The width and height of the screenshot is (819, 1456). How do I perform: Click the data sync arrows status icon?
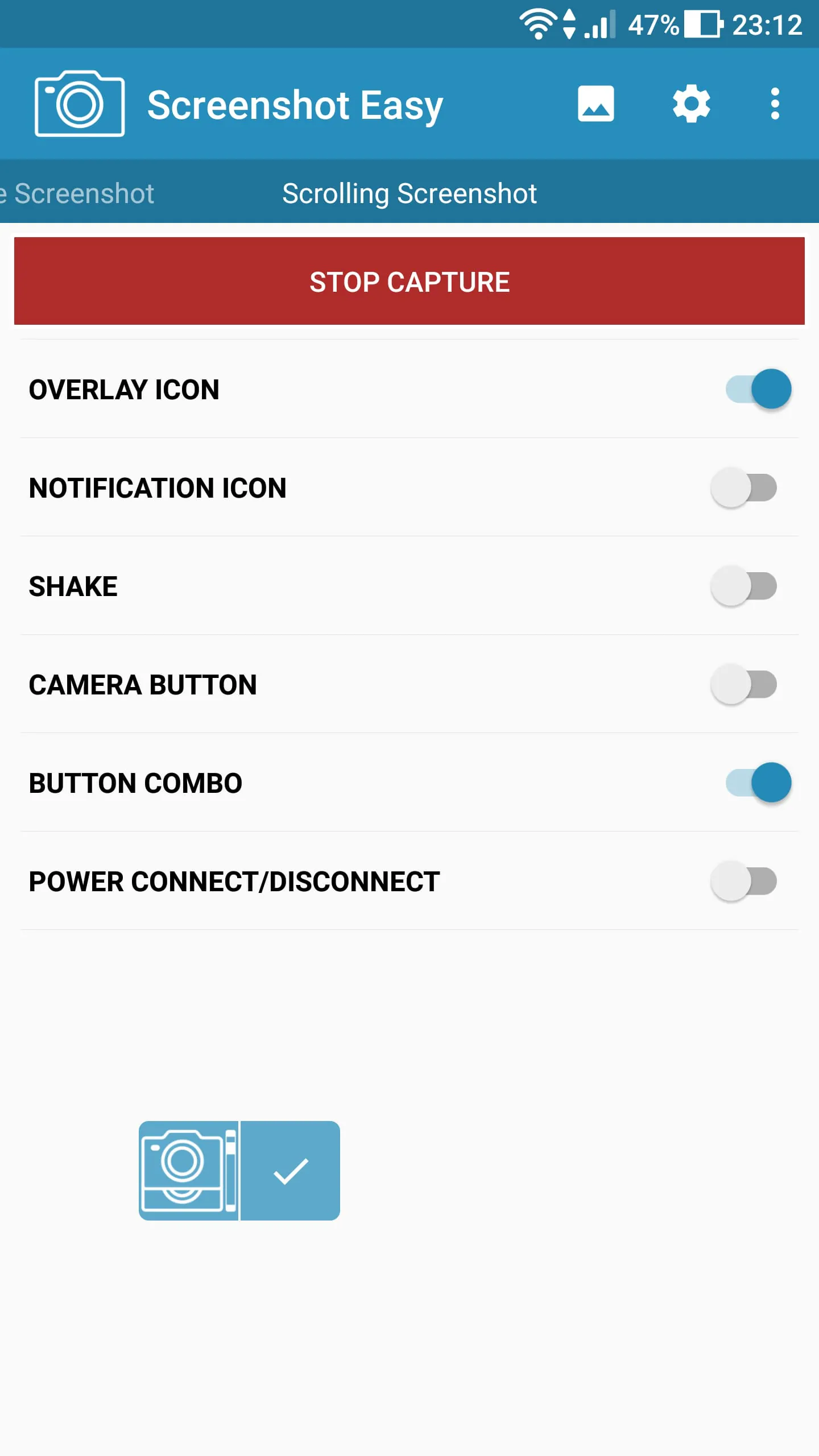(x=569, y=24)
